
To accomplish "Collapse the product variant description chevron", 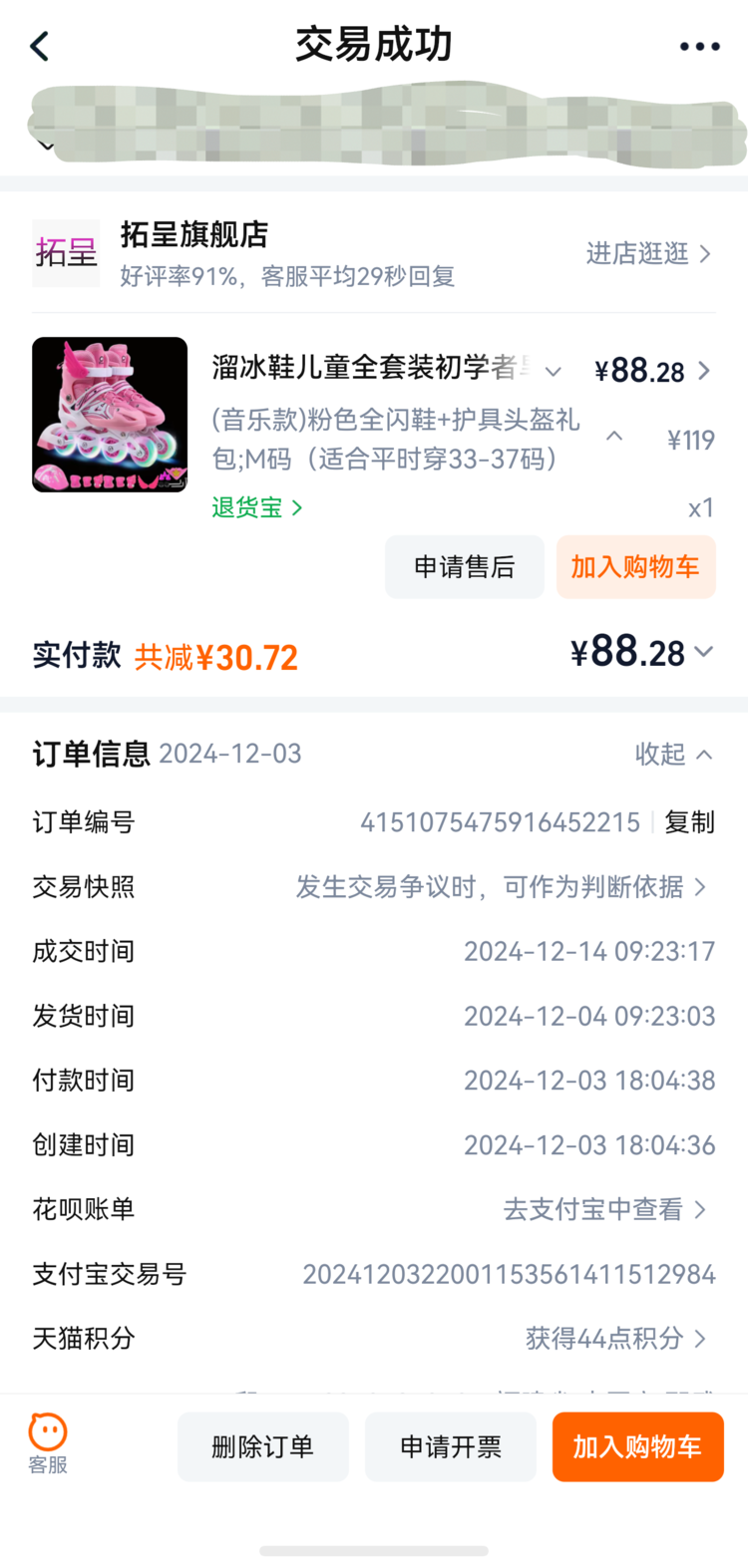I will click(x=614, y=437).
